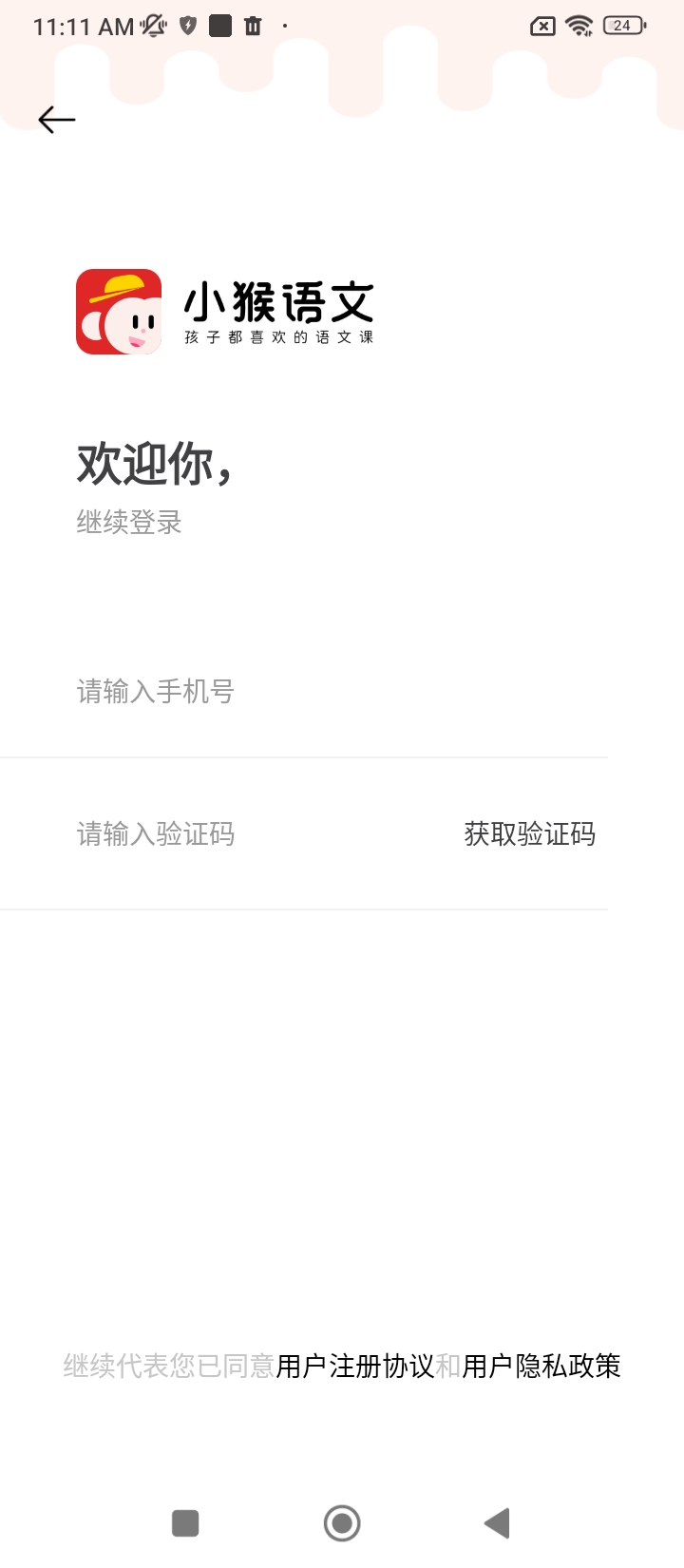The width and height of the screenshot is (684, 1568).
Task: Go back using the top-left arrow
Action: tap(56, 120)
